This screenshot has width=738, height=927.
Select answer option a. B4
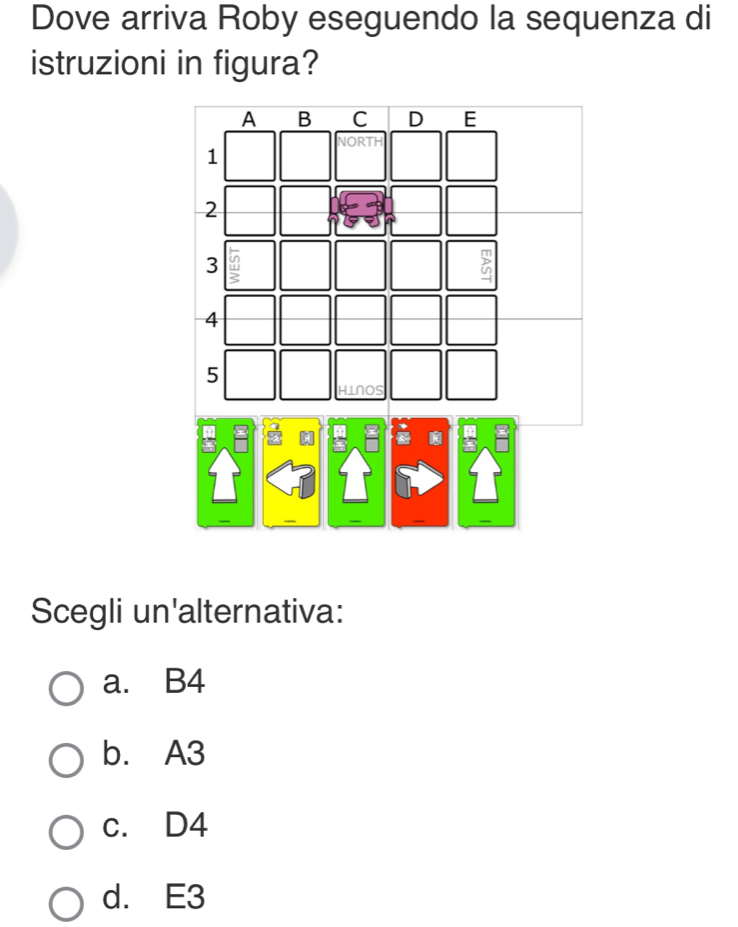click(67, 687)
